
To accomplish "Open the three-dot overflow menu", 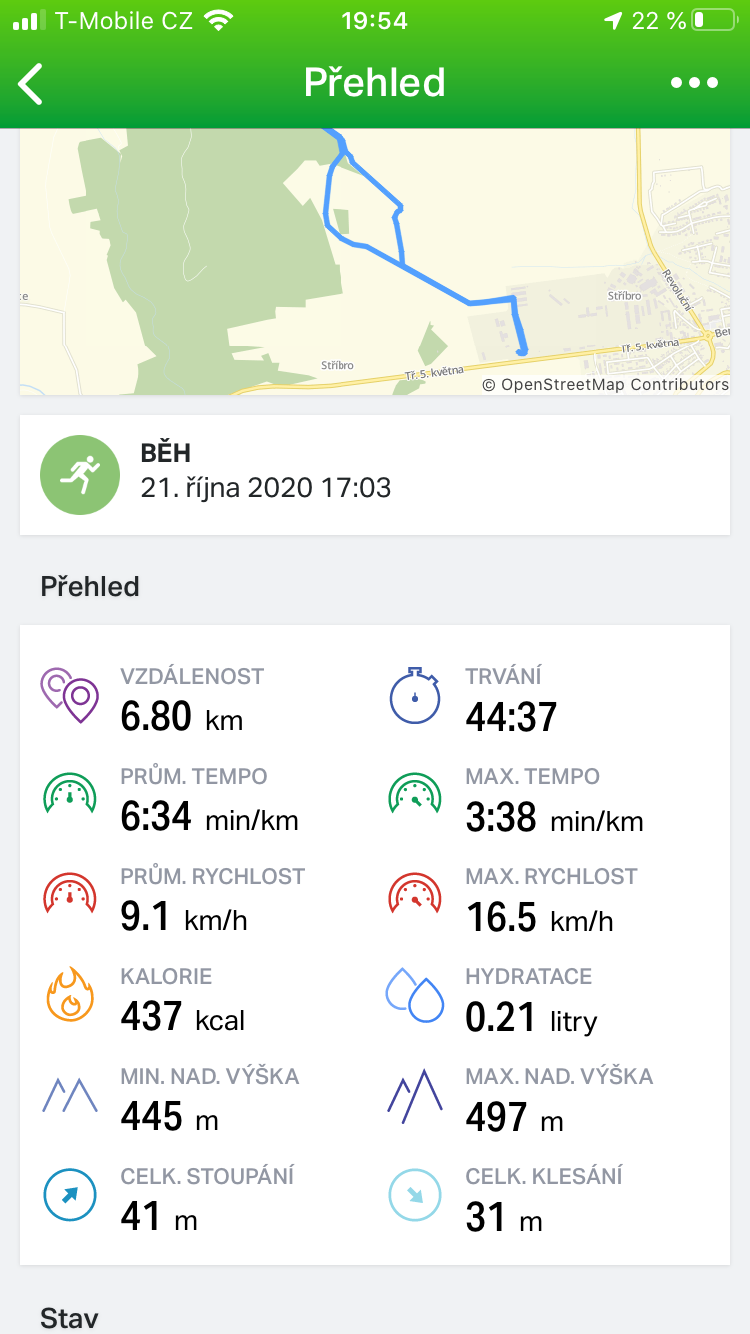I will (694, 83).
